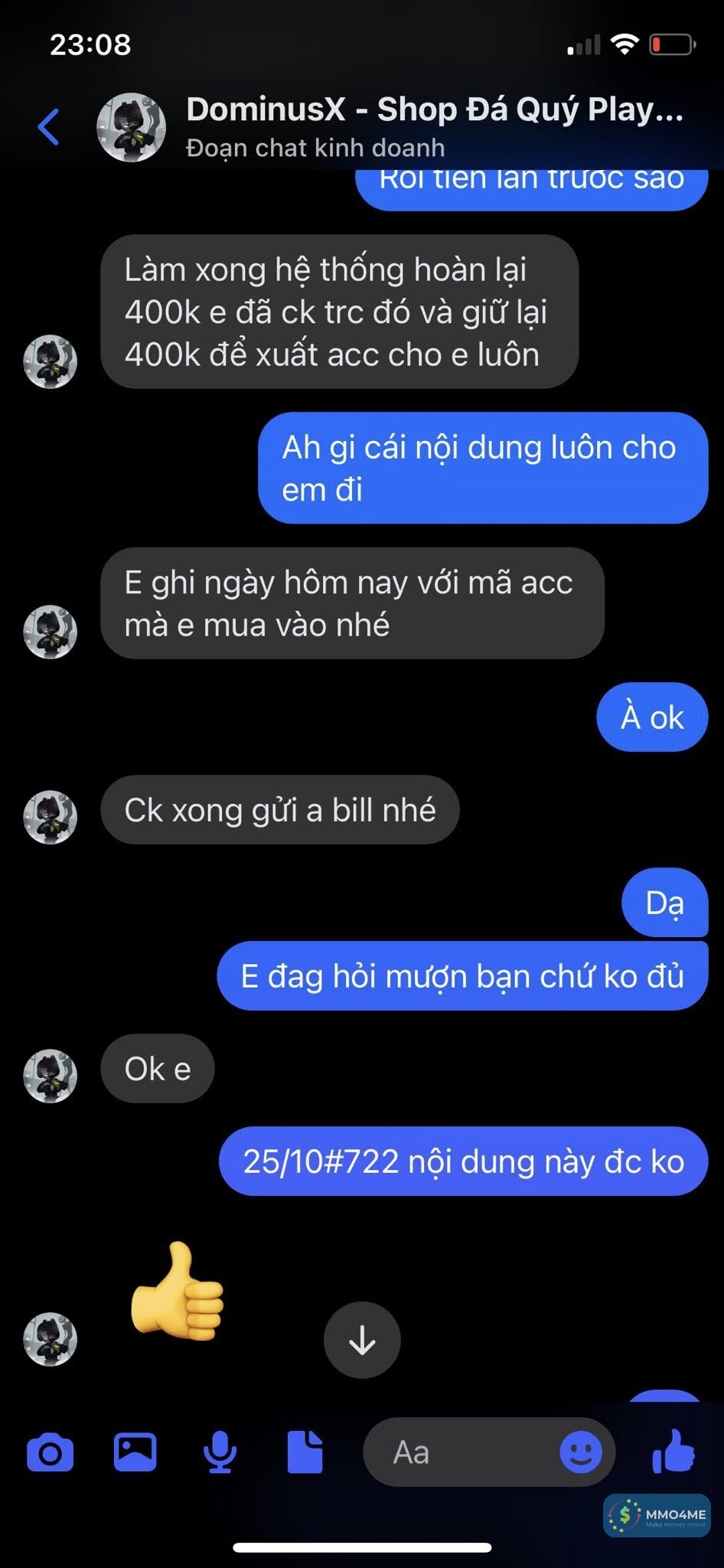
Task: Open the photo gallery picker
Action: point(135,1452)
